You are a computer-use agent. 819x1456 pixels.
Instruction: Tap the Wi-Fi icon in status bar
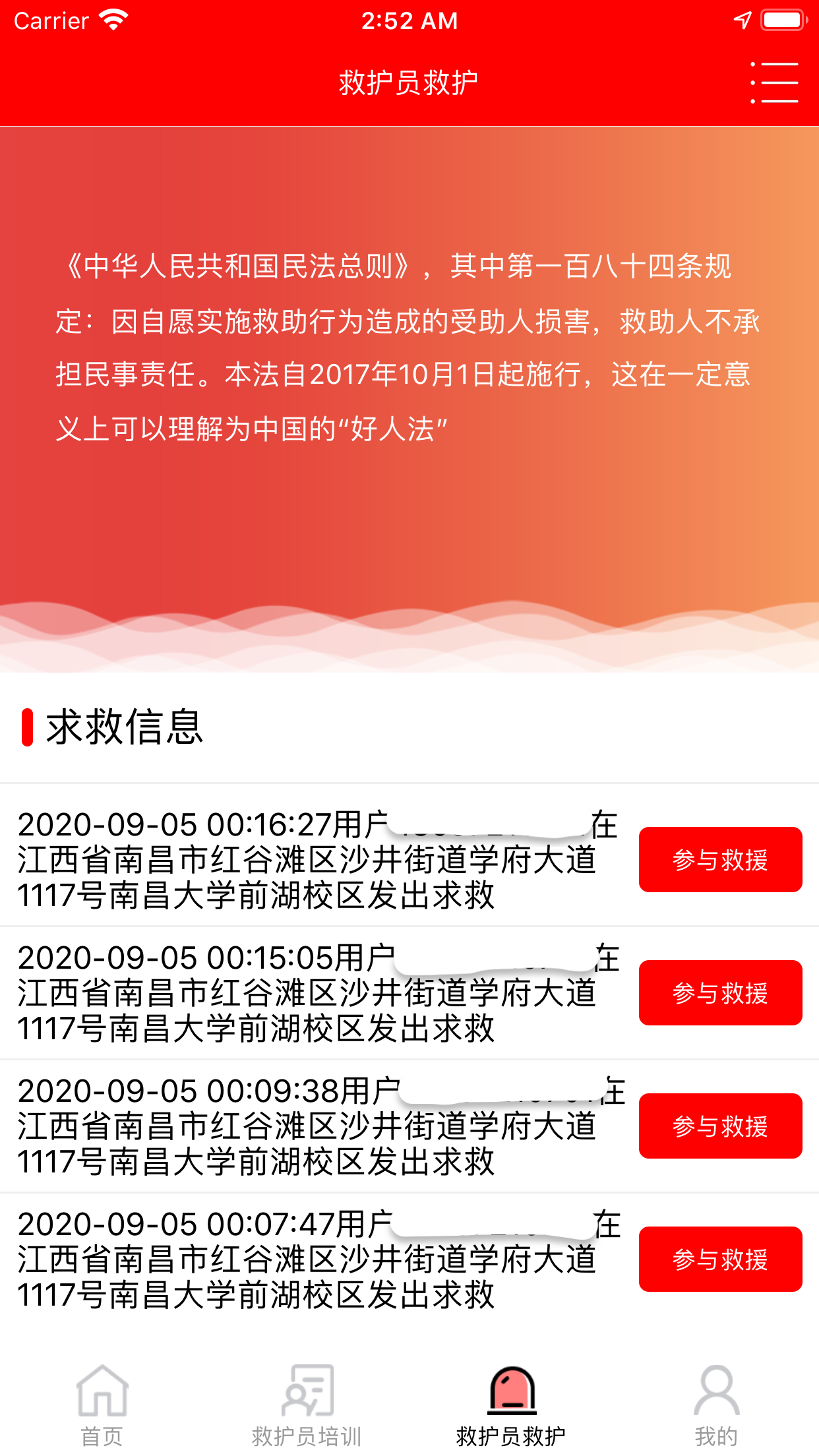[x=113, y=20]
